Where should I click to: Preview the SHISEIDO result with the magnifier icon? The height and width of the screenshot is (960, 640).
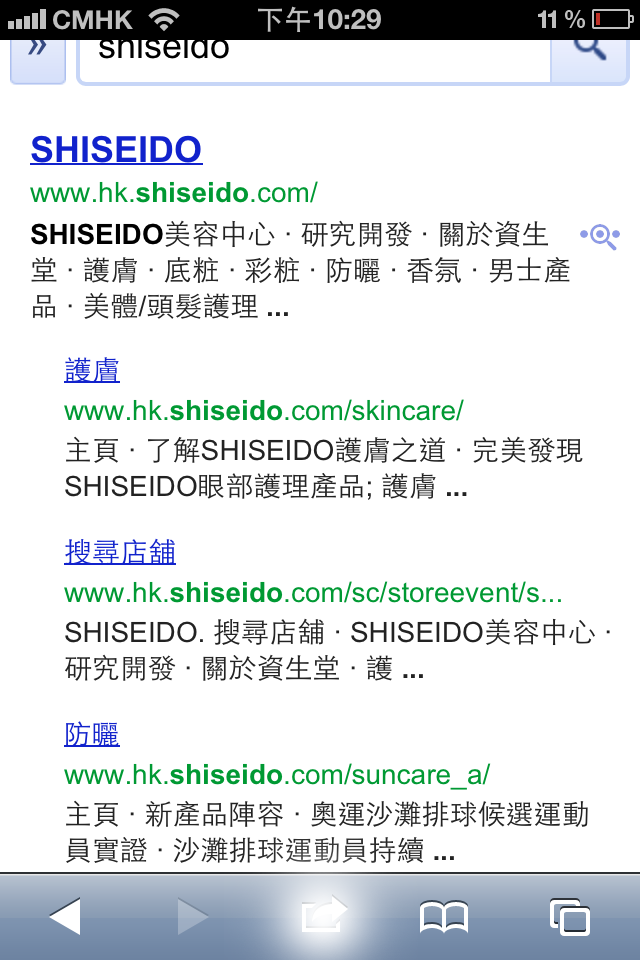coord(600,236)
